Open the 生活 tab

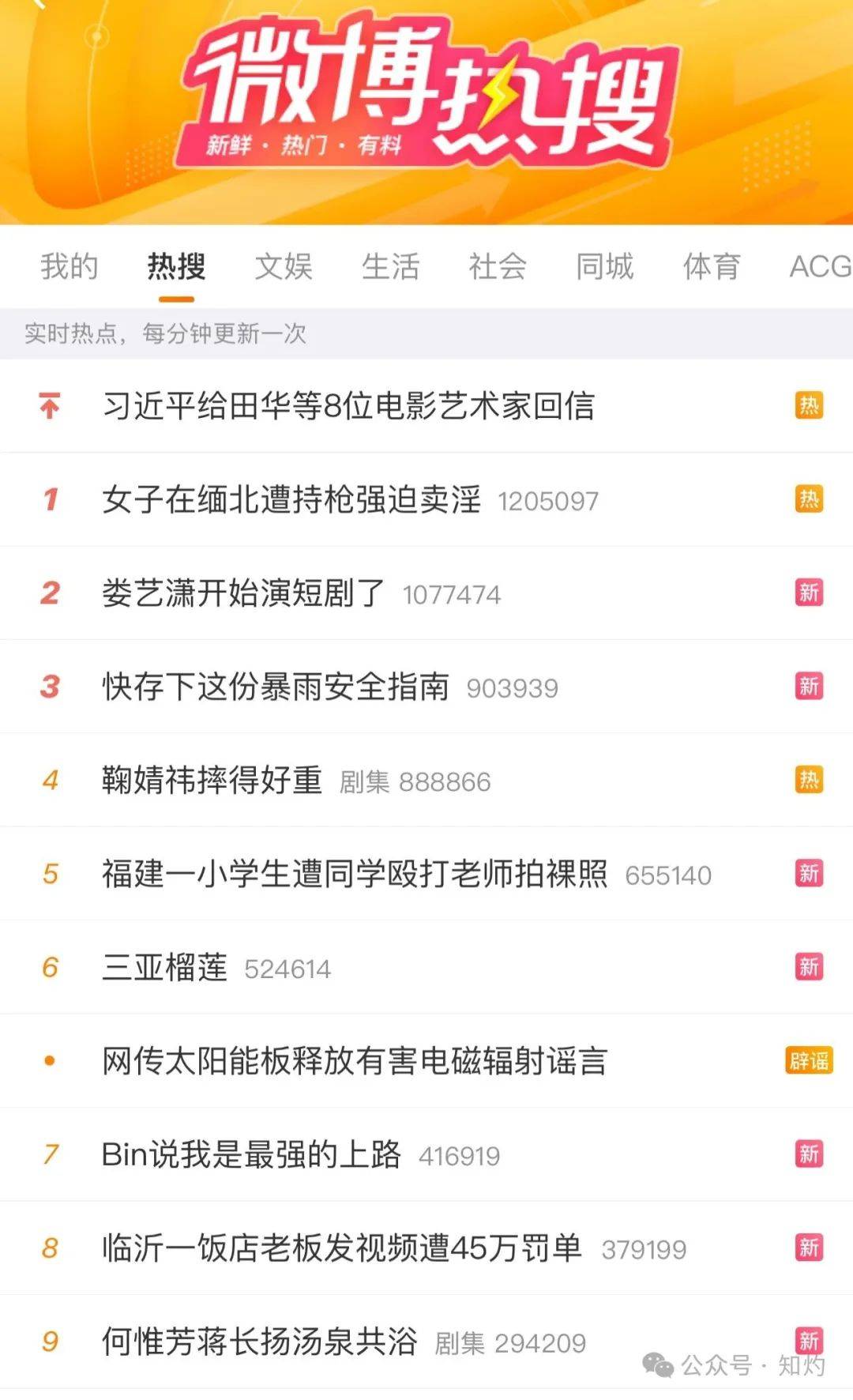pyautogui.click(x=390, y=267)
